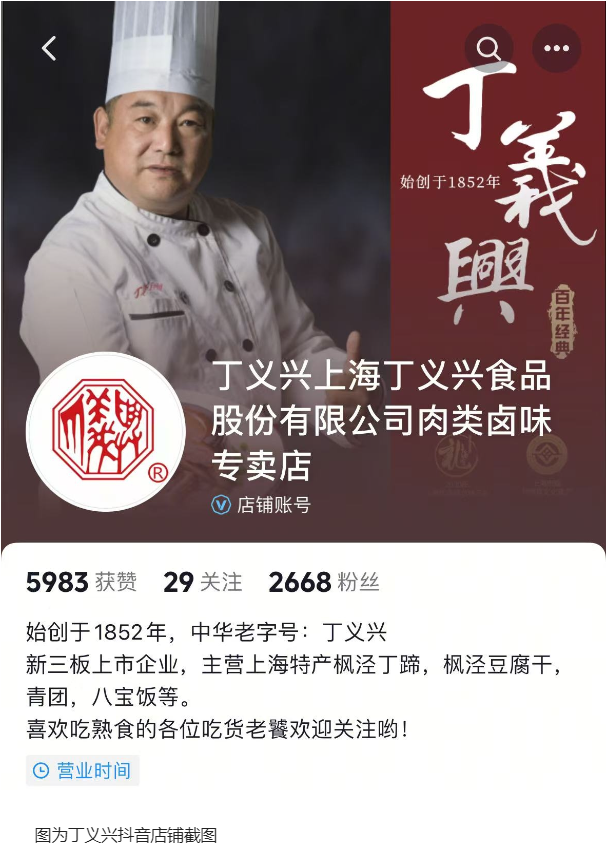
Task: Open the three-dot overflow menu
Action: pyautogui.click(x=555, y=47)
